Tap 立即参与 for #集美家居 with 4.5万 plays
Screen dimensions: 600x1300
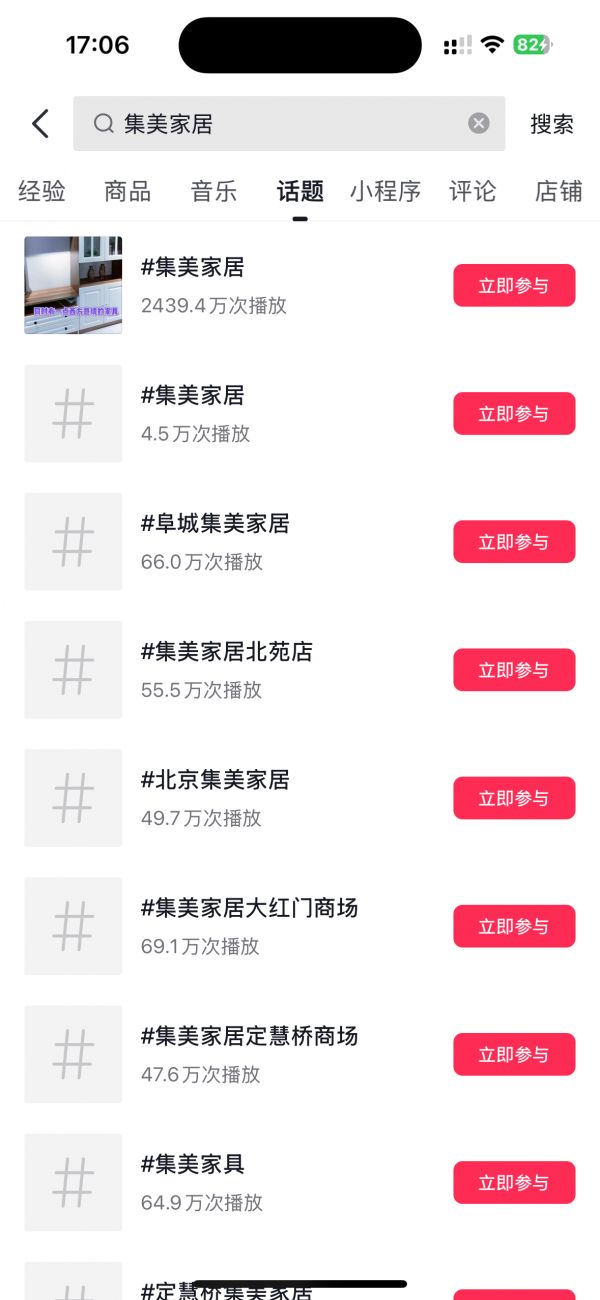(514, 414)
